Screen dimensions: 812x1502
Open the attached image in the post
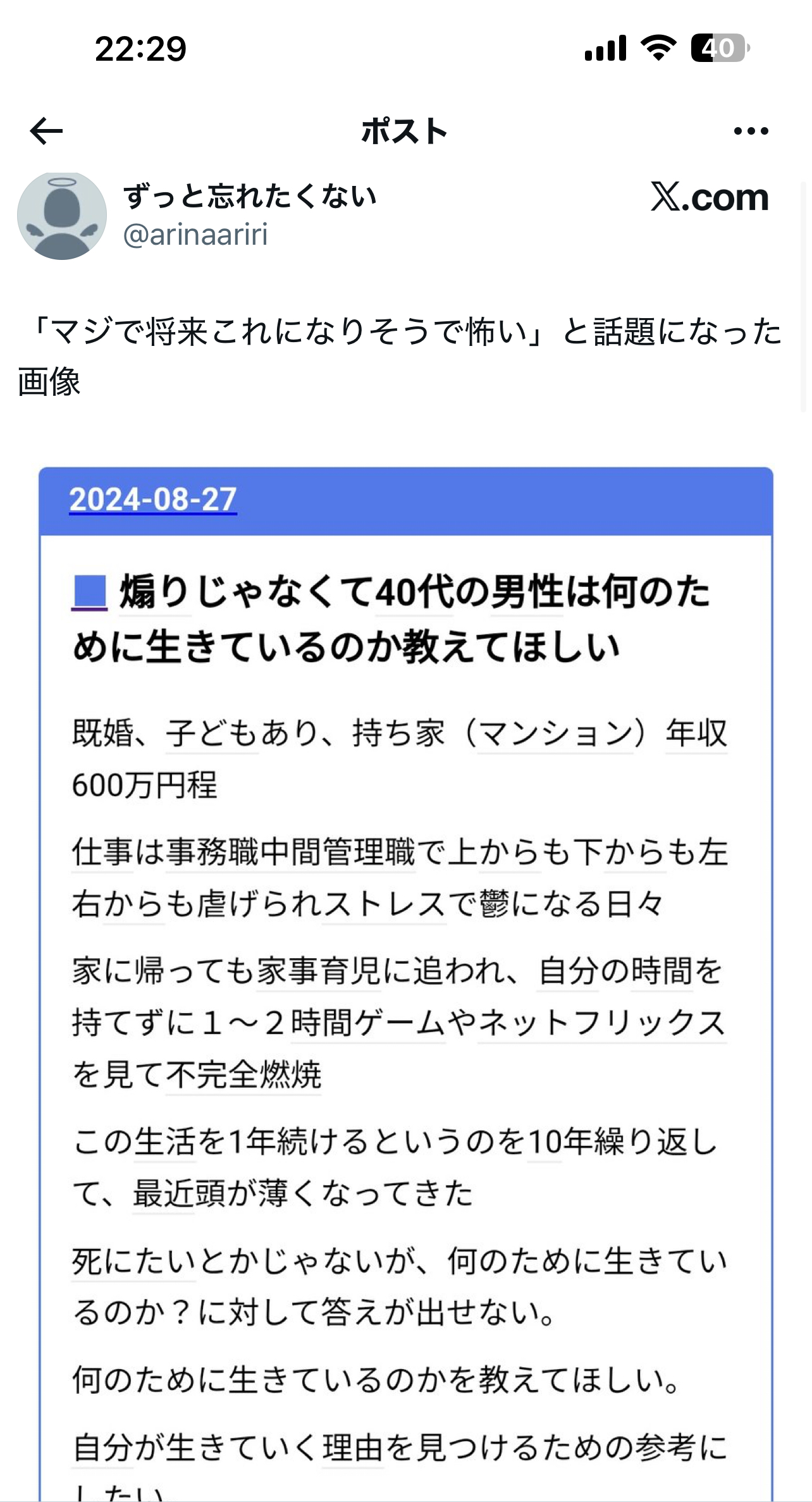click(405, 983)
